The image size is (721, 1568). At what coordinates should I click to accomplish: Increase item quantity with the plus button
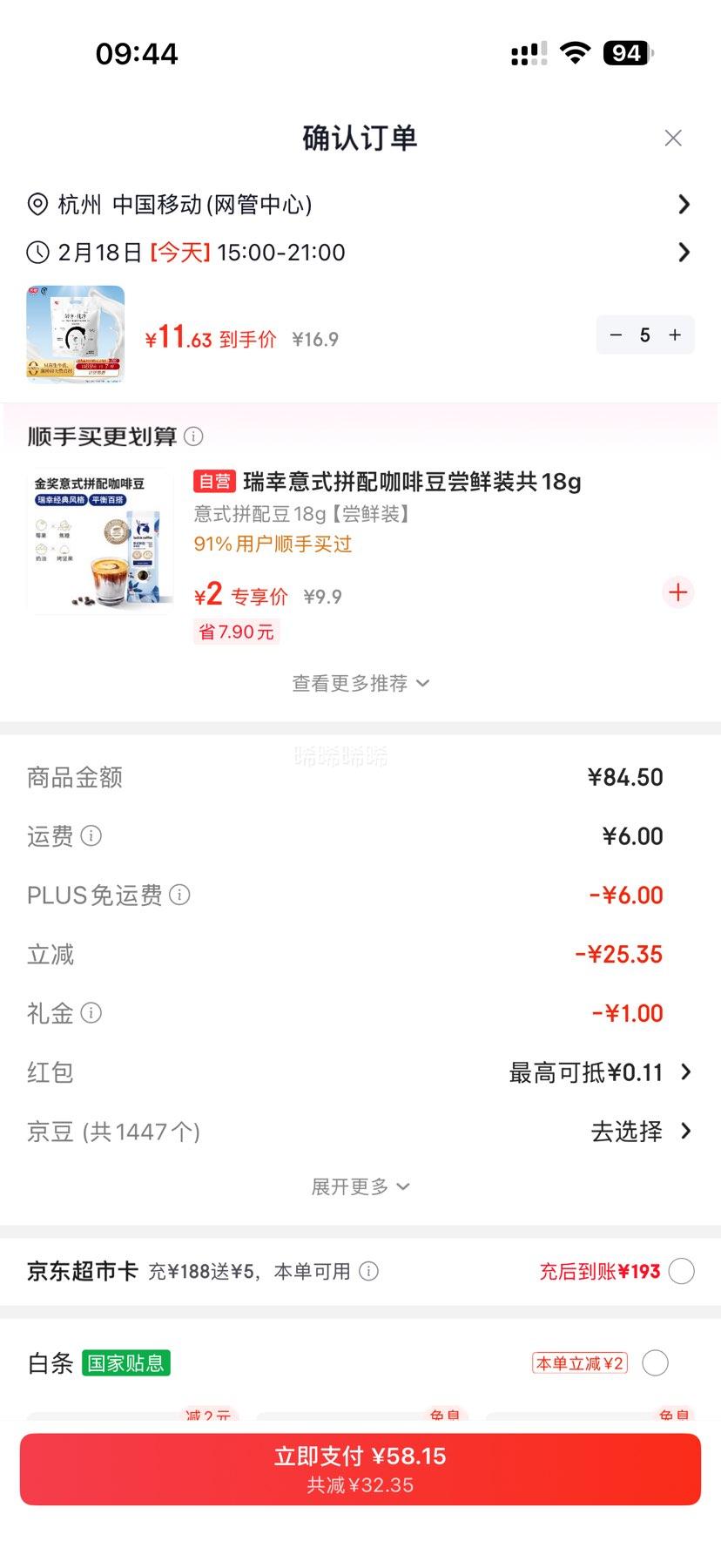673,335
